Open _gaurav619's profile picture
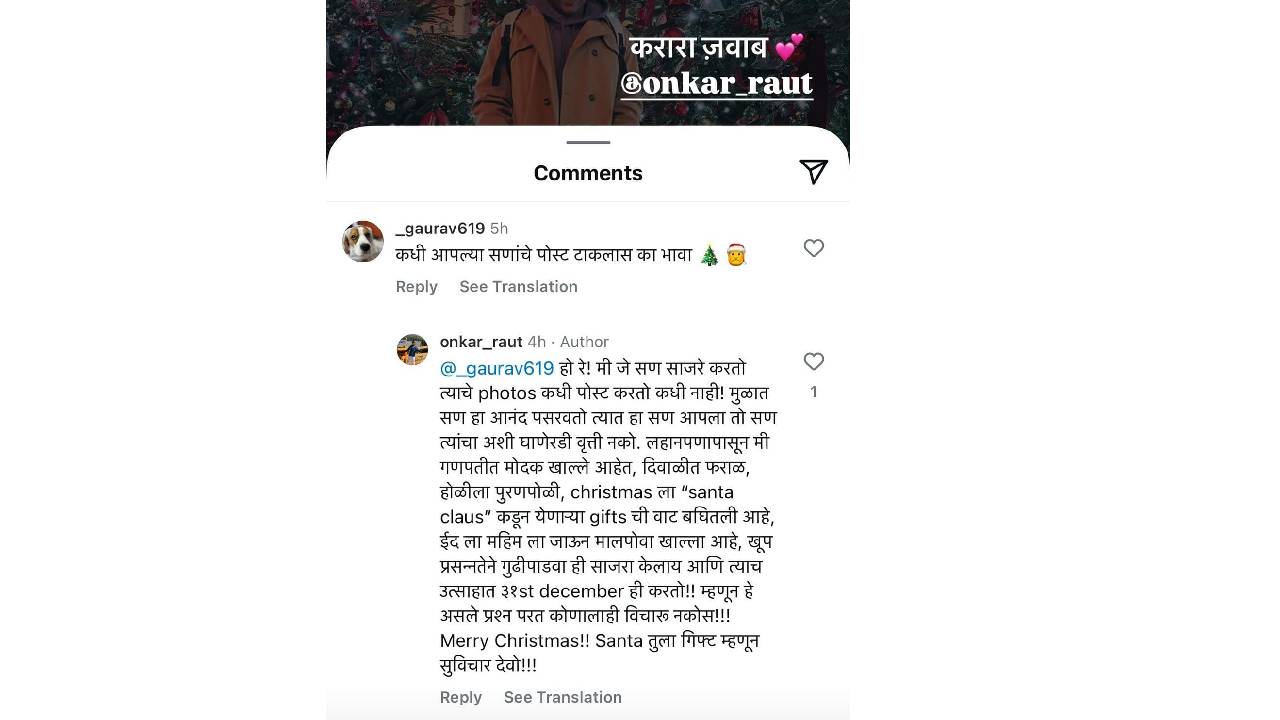 point(363,241)
